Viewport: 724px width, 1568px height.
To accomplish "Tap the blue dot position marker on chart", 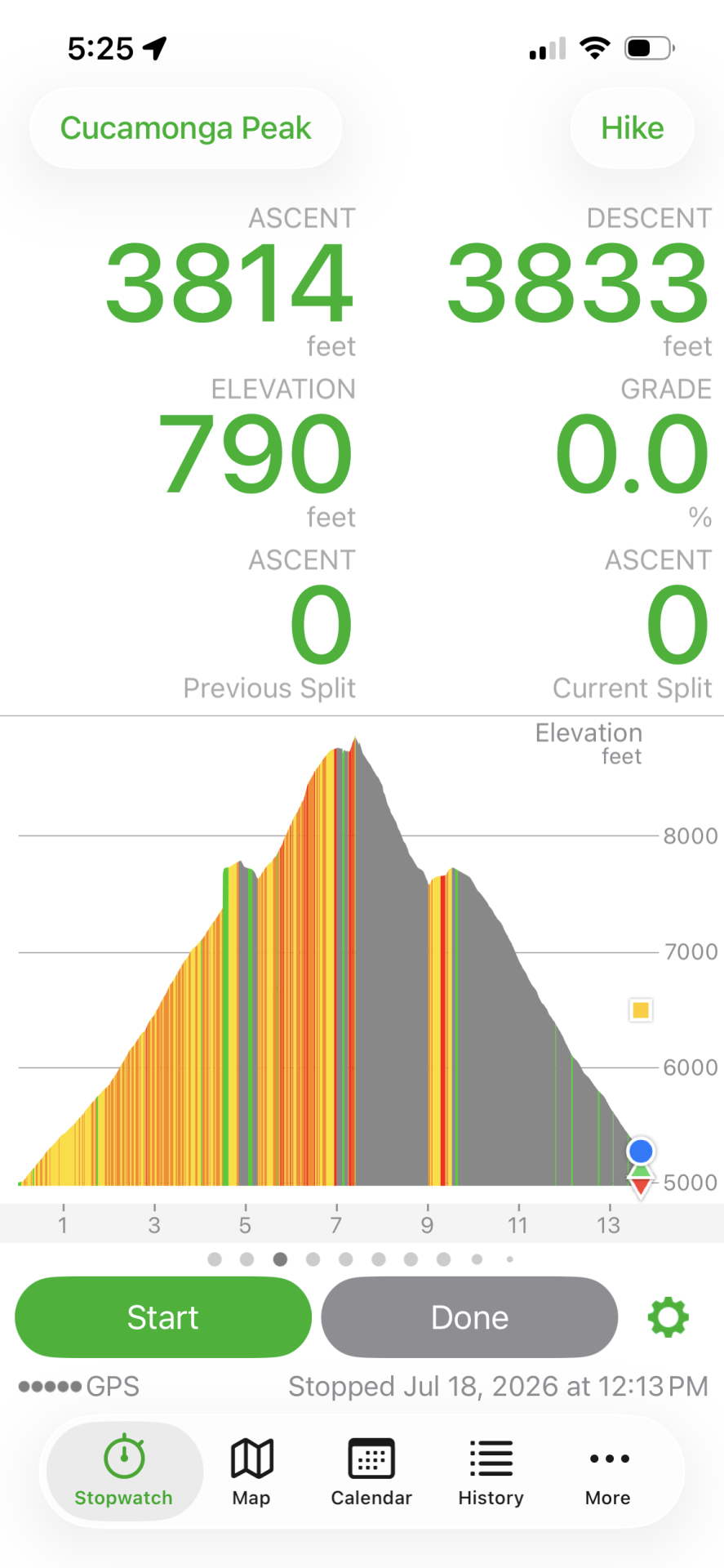I will [x=641, y=1151].
